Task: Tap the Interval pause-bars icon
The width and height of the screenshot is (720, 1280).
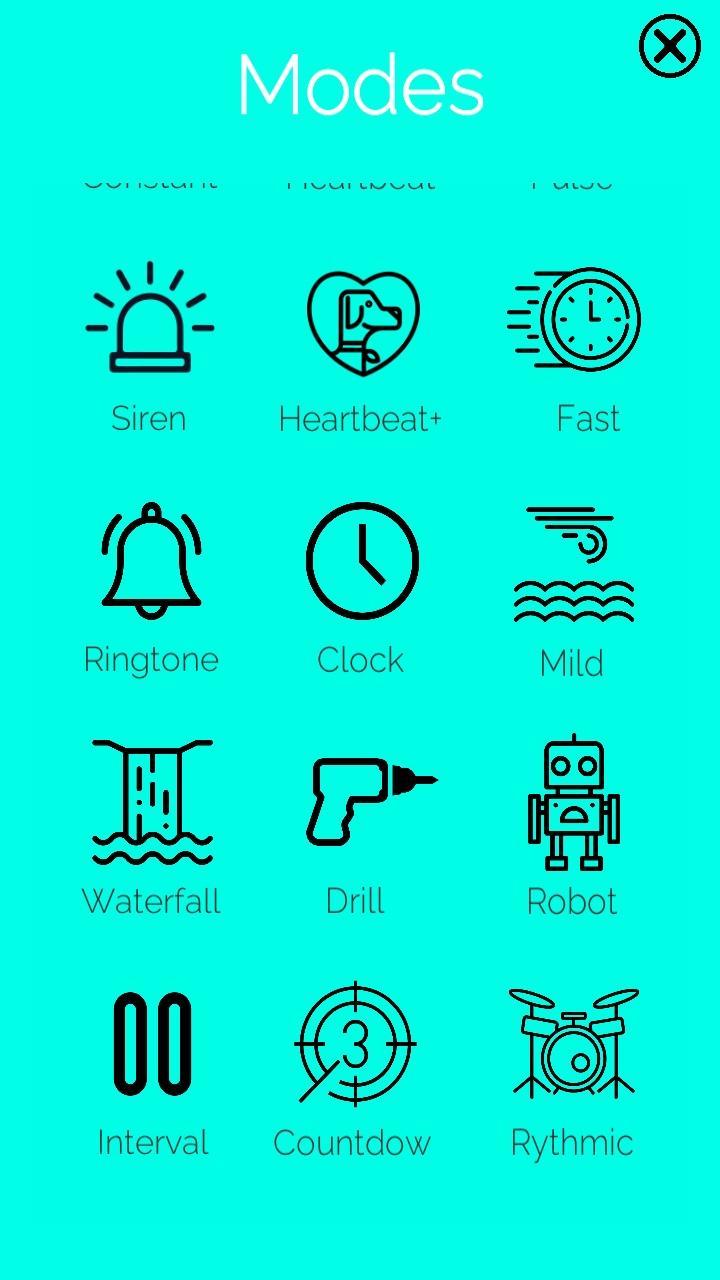Action: pos(152,1043)
